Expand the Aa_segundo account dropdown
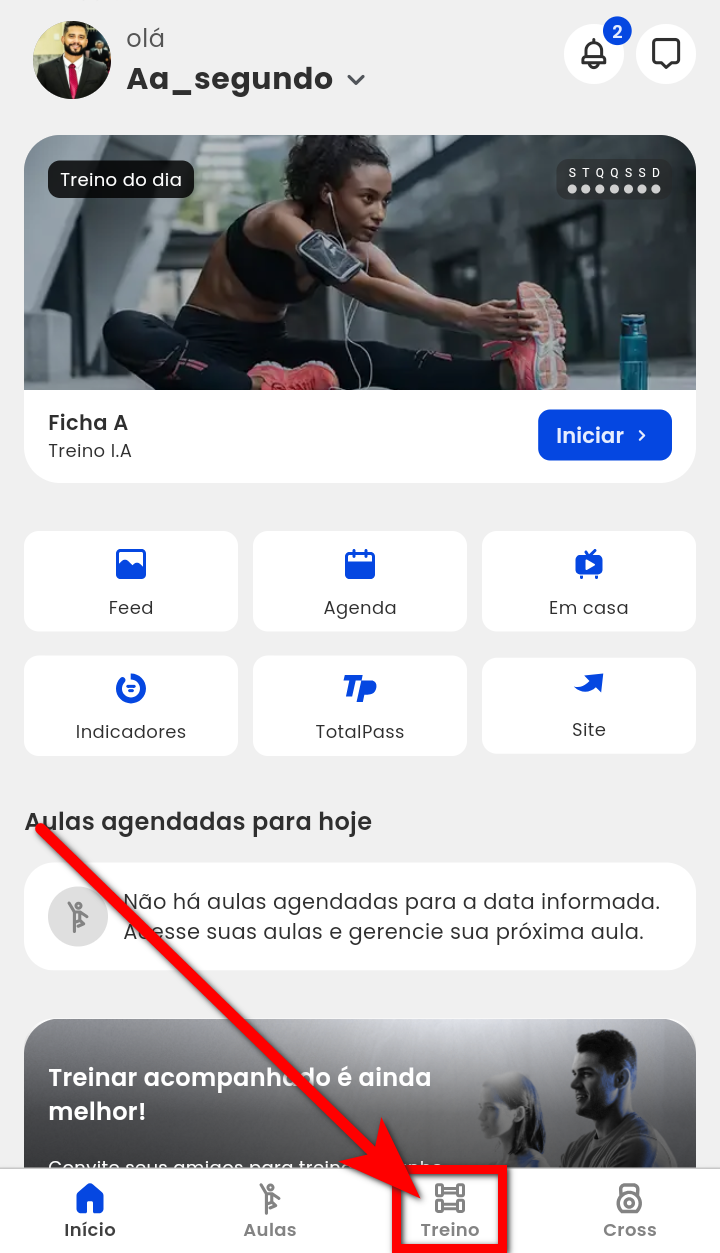This screenshot has width=720, height=1253. pos(356,80)
